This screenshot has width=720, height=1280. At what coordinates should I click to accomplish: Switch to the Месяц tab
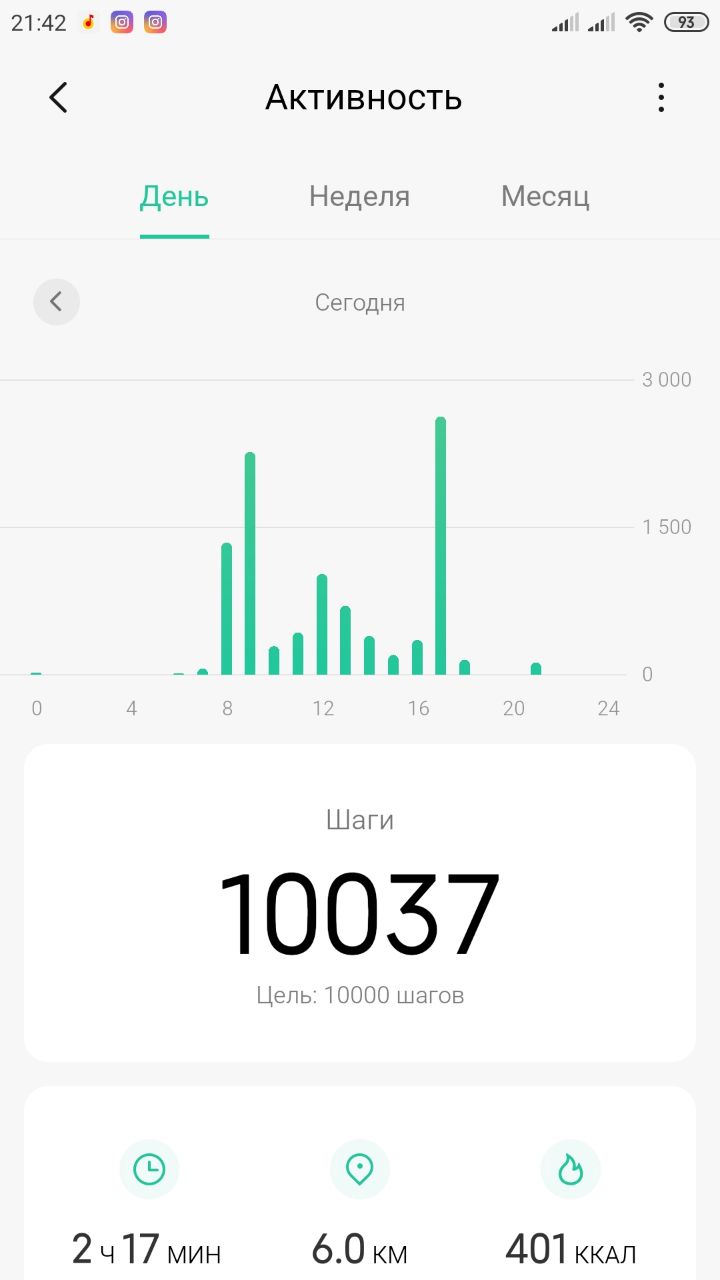coord(545,196)
